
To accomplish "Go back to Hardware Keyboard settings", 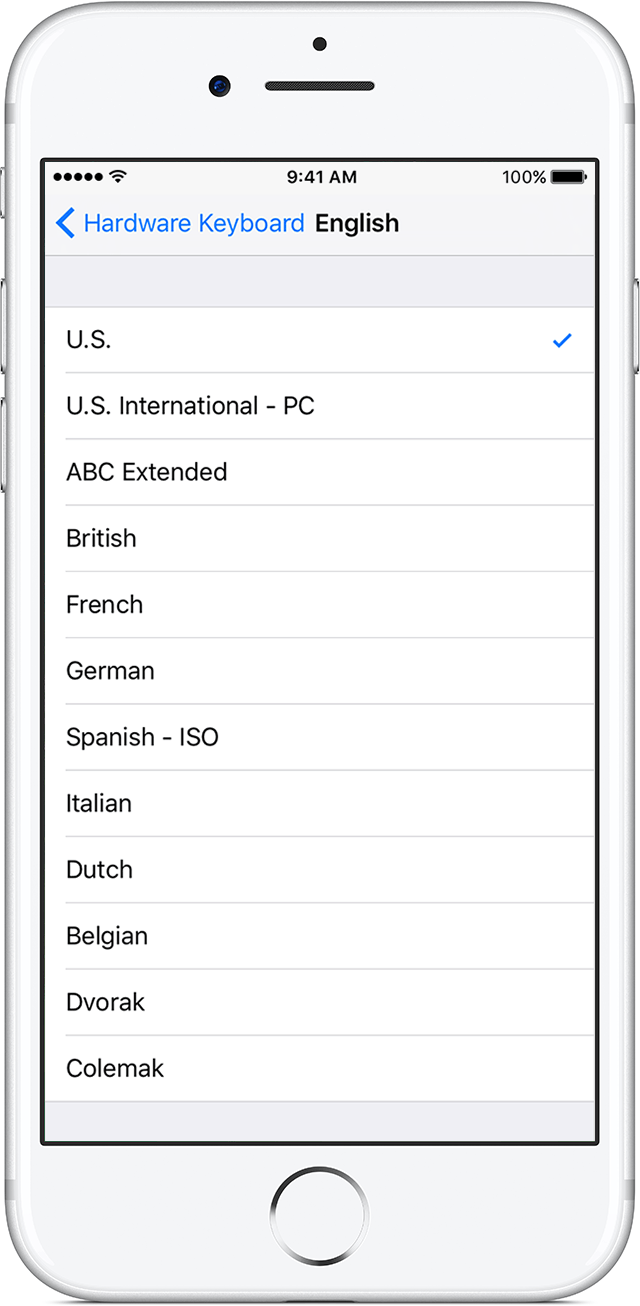I will 182,223.
